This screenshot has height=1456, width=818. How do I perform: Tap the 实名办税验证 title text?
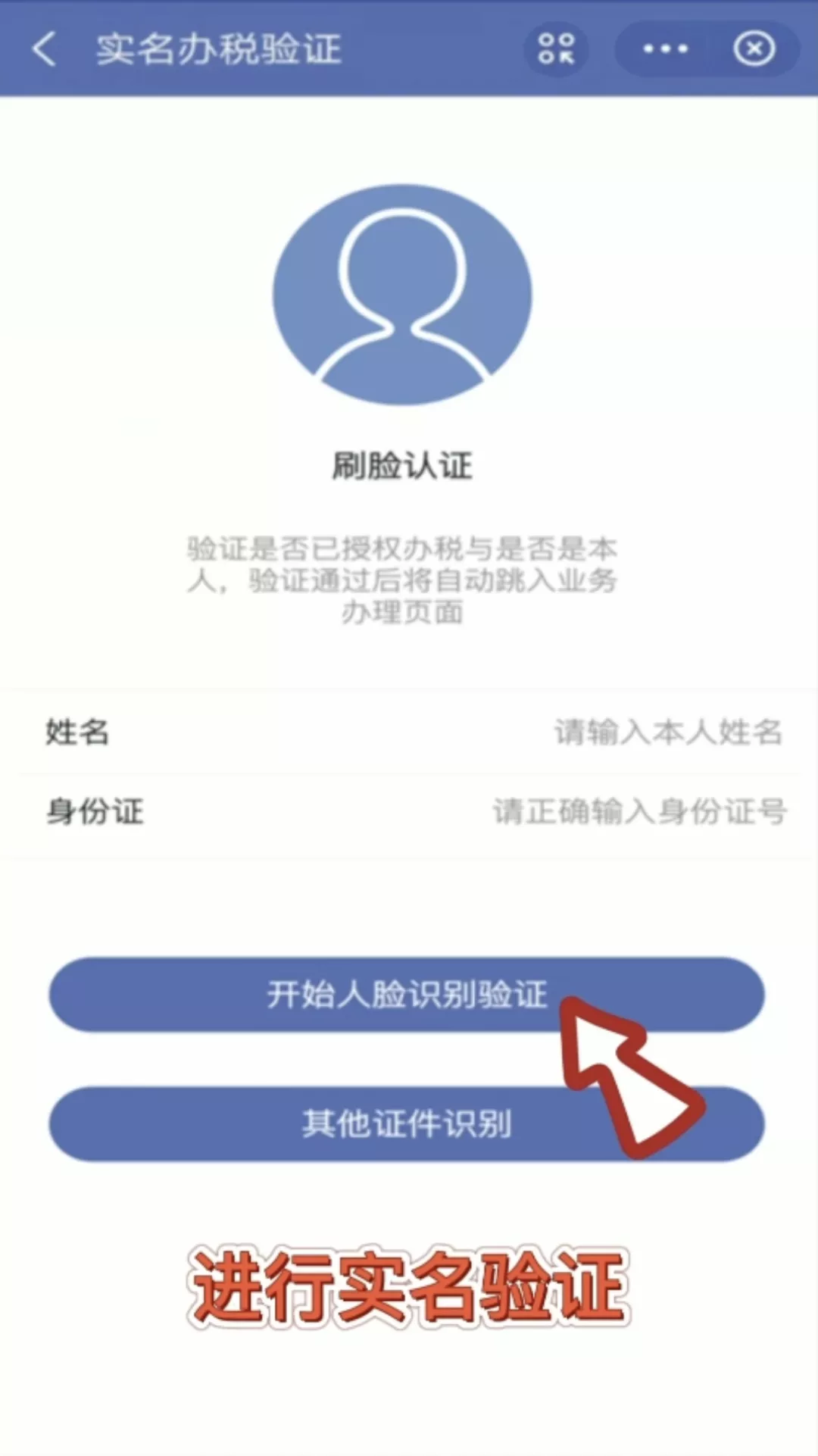click(220, 48)
